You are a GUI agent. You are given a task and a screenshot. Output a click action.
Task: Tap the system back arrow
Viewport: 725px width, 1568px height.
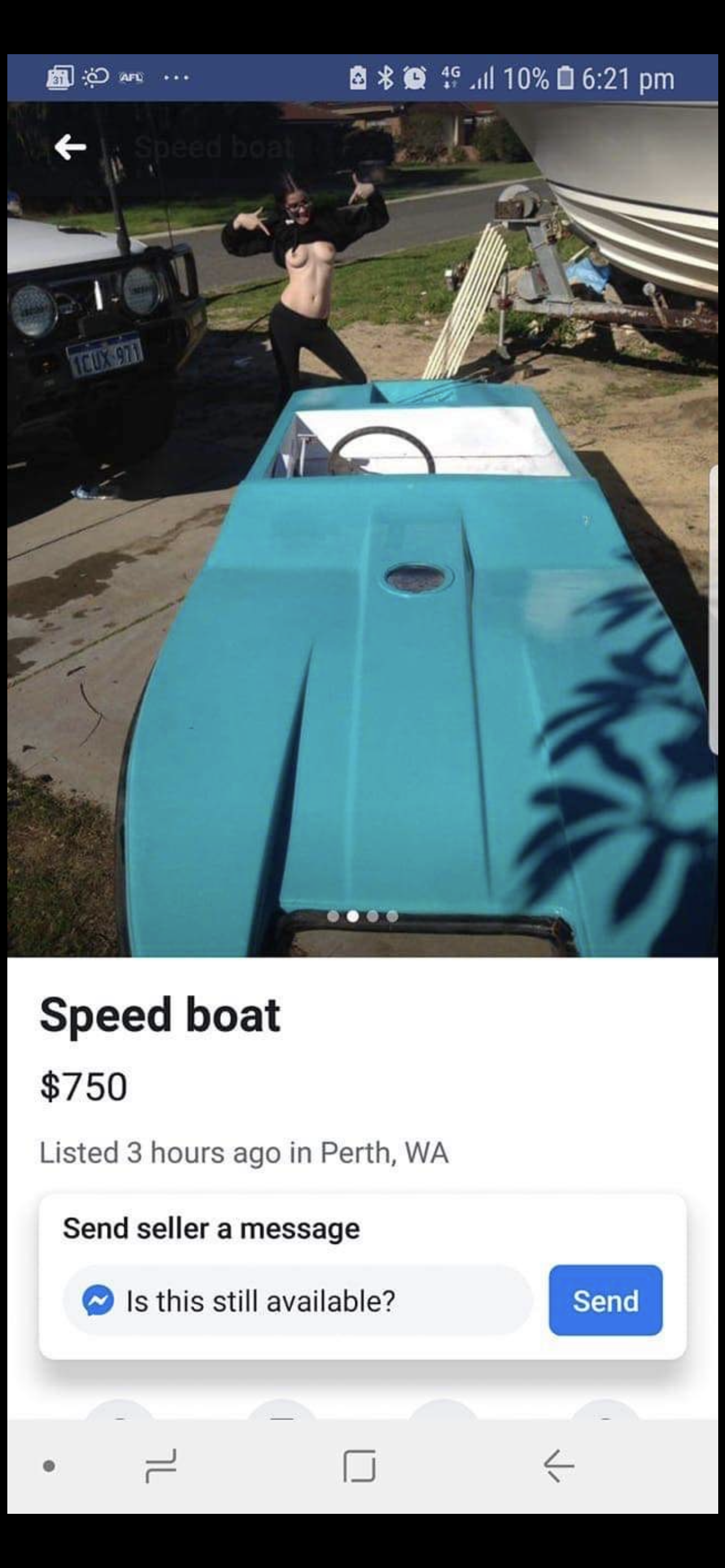click(559, 1466)
